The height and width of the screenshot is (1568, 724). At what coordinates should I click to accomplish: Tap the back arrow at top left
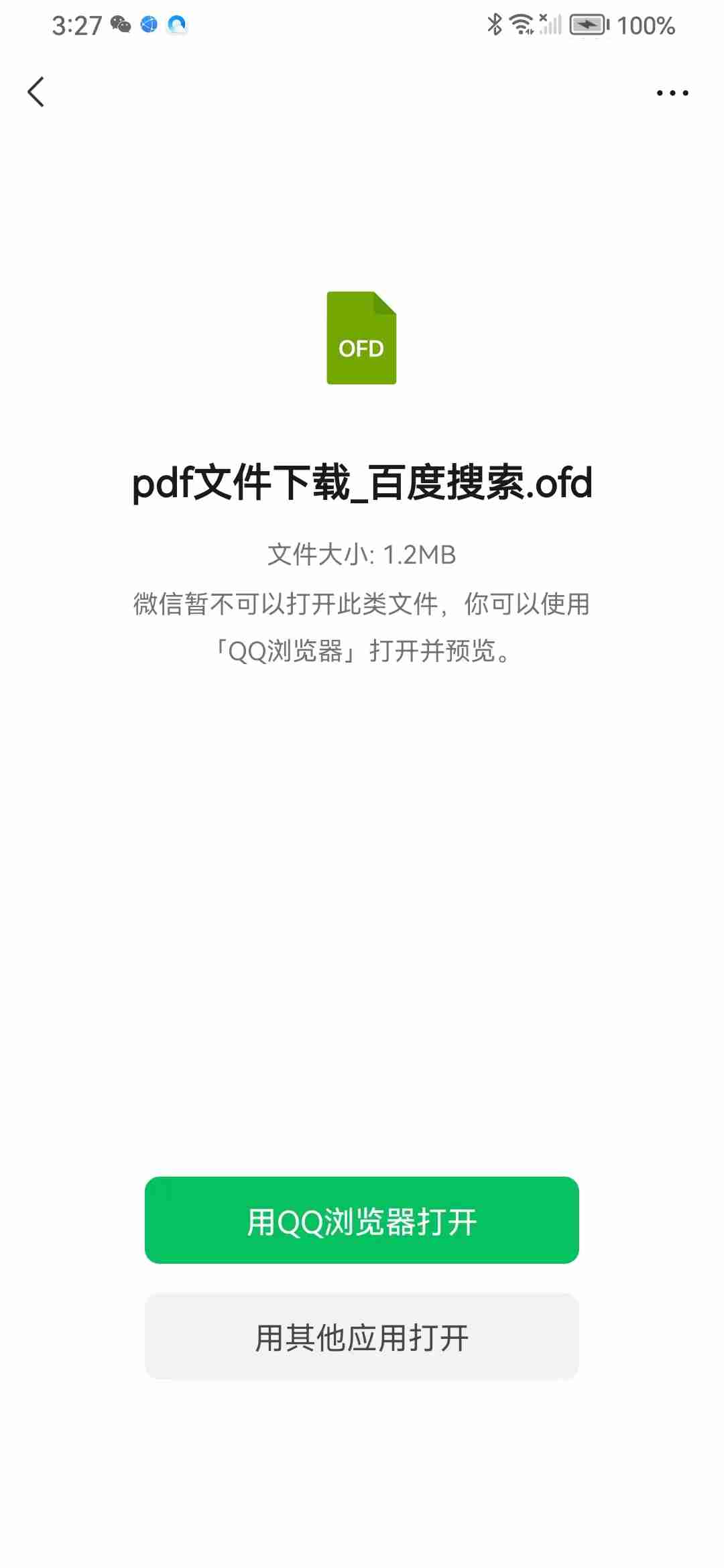point(36,92)
